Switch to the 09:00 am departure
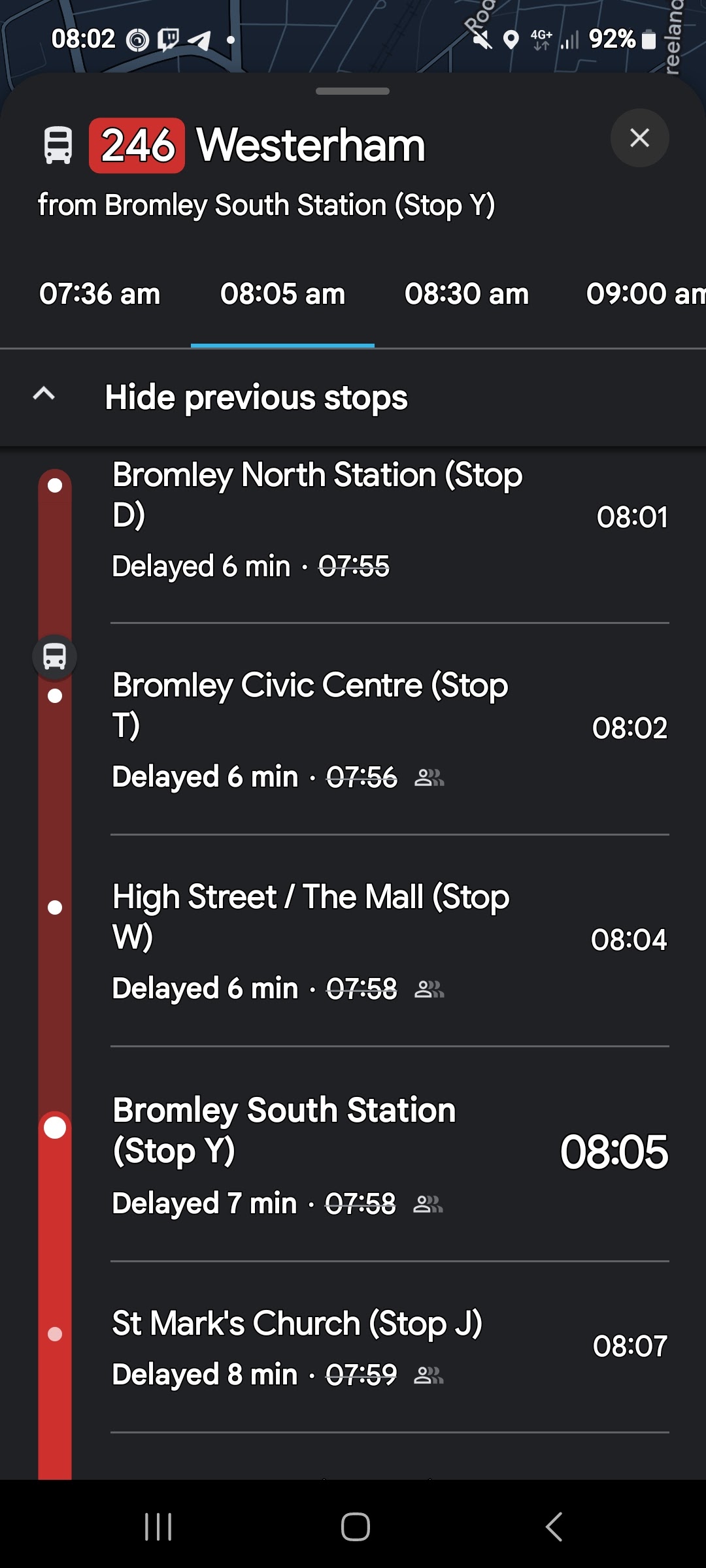The image size is (706, 1568). 644,294
